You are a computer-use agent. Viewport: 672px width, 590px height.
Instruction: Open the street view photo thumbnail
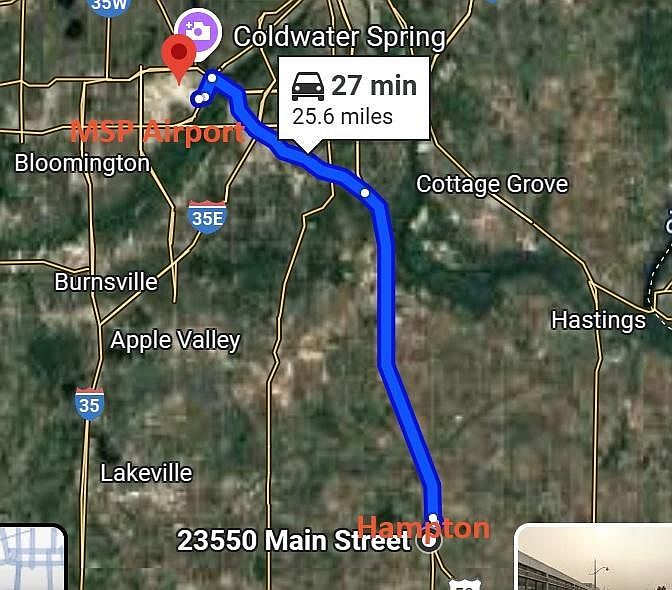pyautogui.click(x=594, y=558)
